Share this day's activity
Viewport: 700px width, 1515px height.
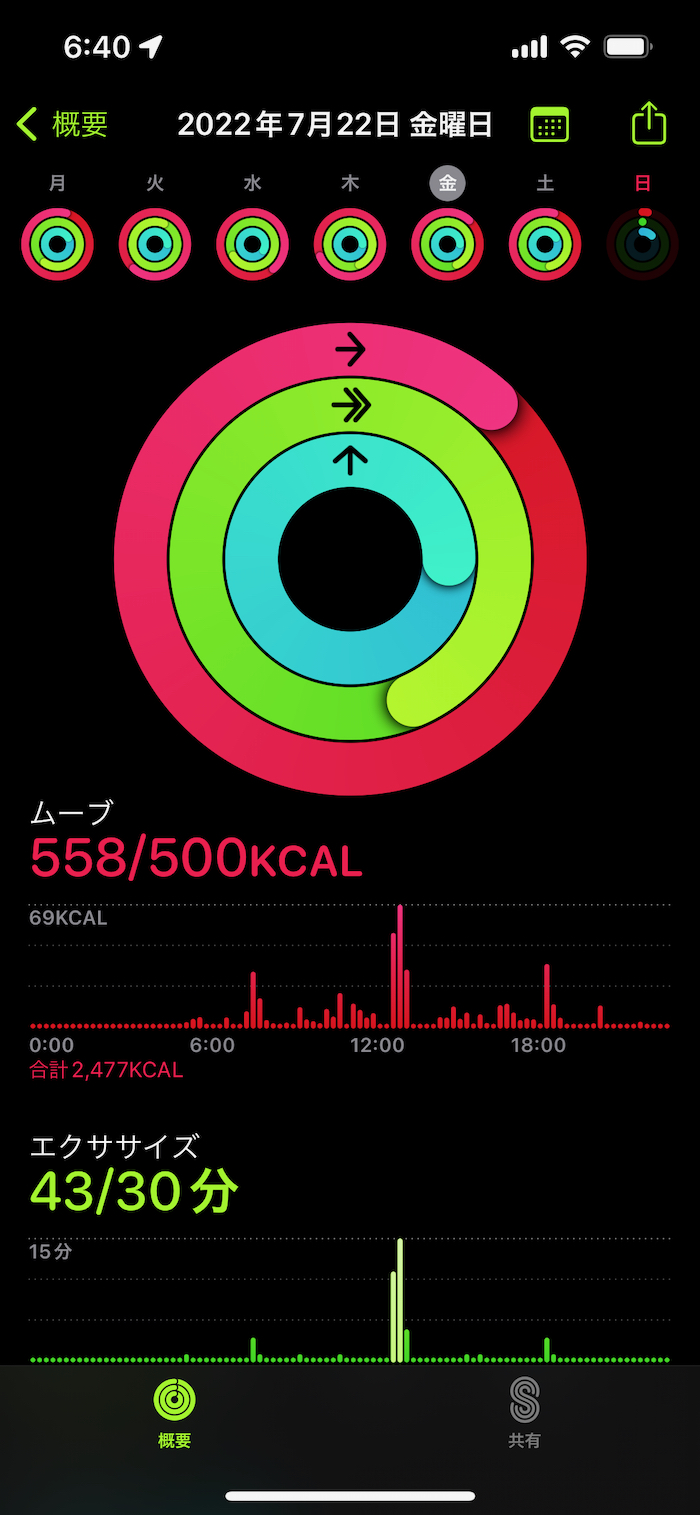pos(649,124)
